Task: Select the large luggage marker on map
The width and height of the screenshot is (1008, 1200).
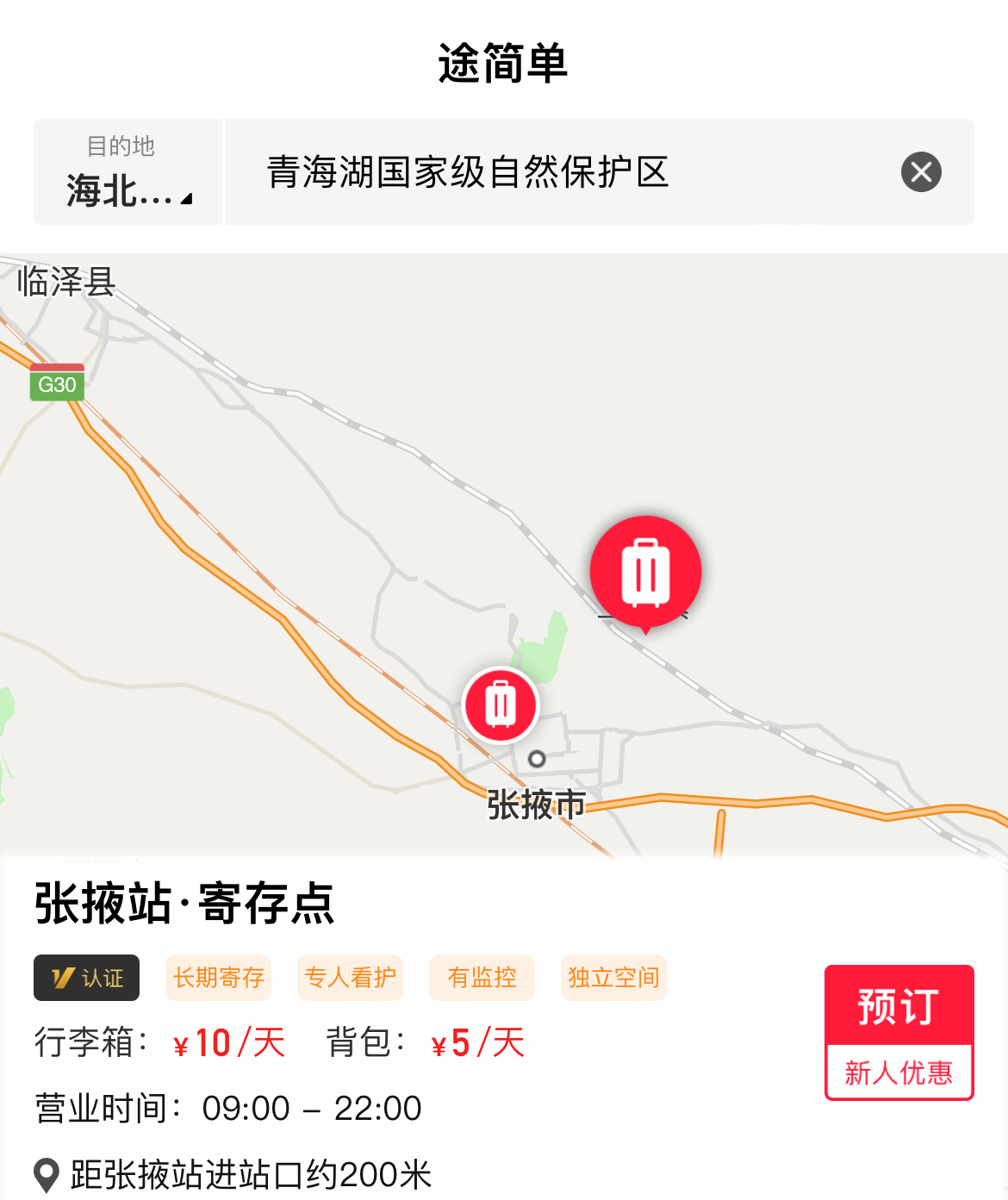Action: [645, 571]
